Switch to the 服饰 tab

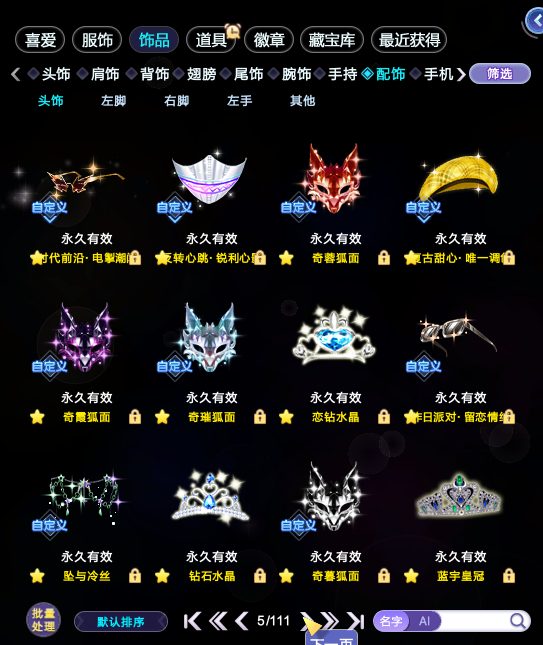[97, 40]
